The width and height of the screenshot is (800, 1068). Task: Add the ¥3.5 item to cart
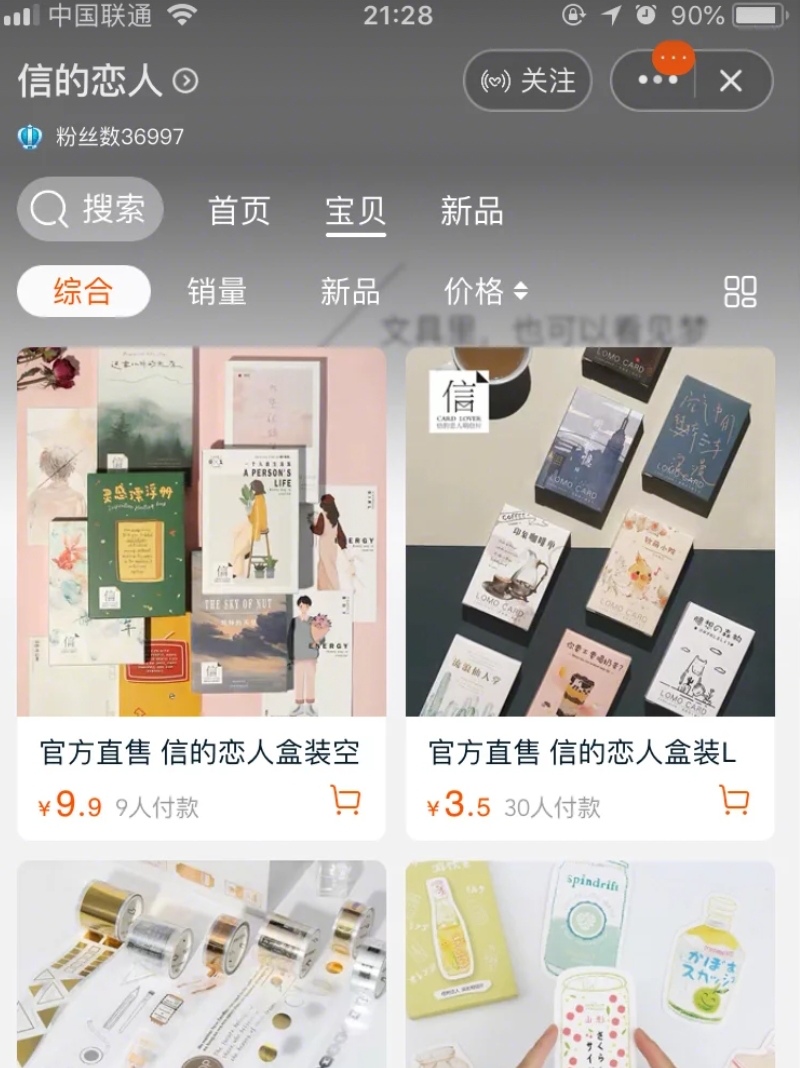(734, 801)
